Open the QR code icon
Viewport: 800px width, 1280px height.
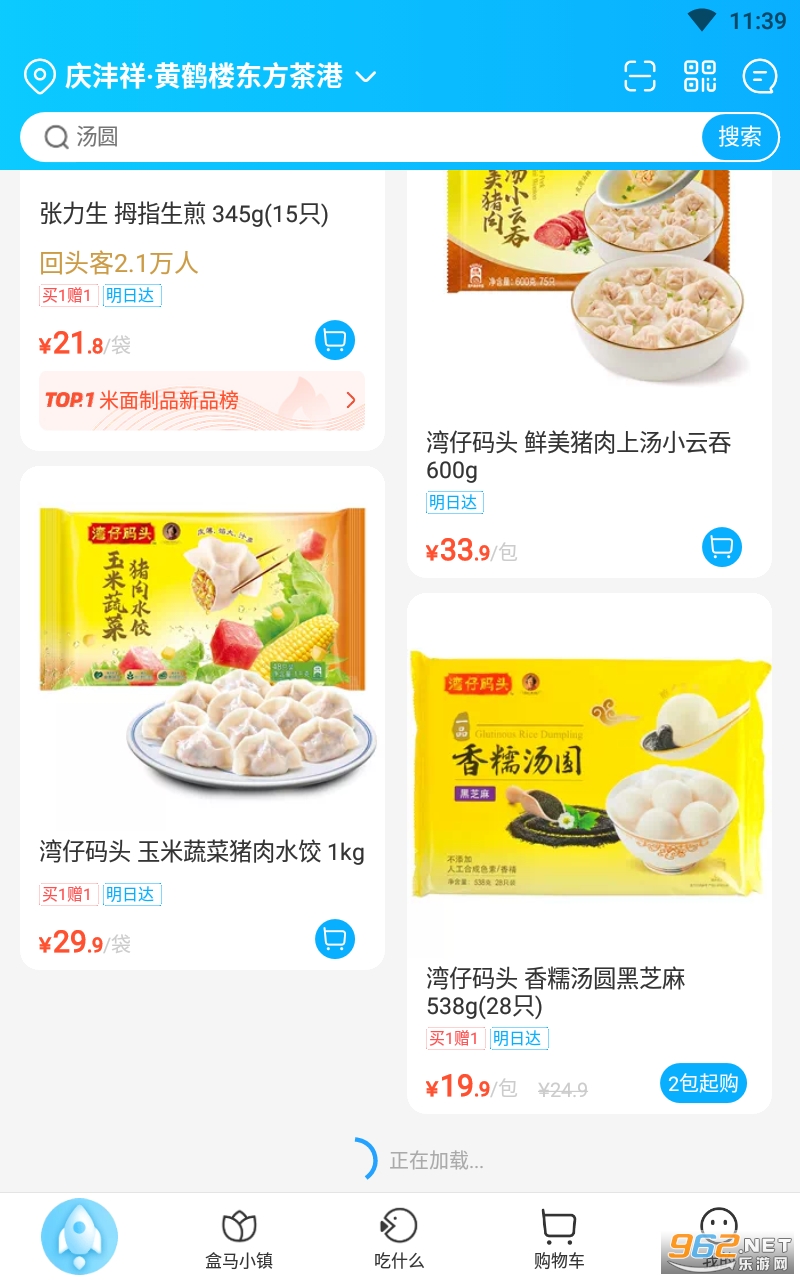[x=700, y=76]
